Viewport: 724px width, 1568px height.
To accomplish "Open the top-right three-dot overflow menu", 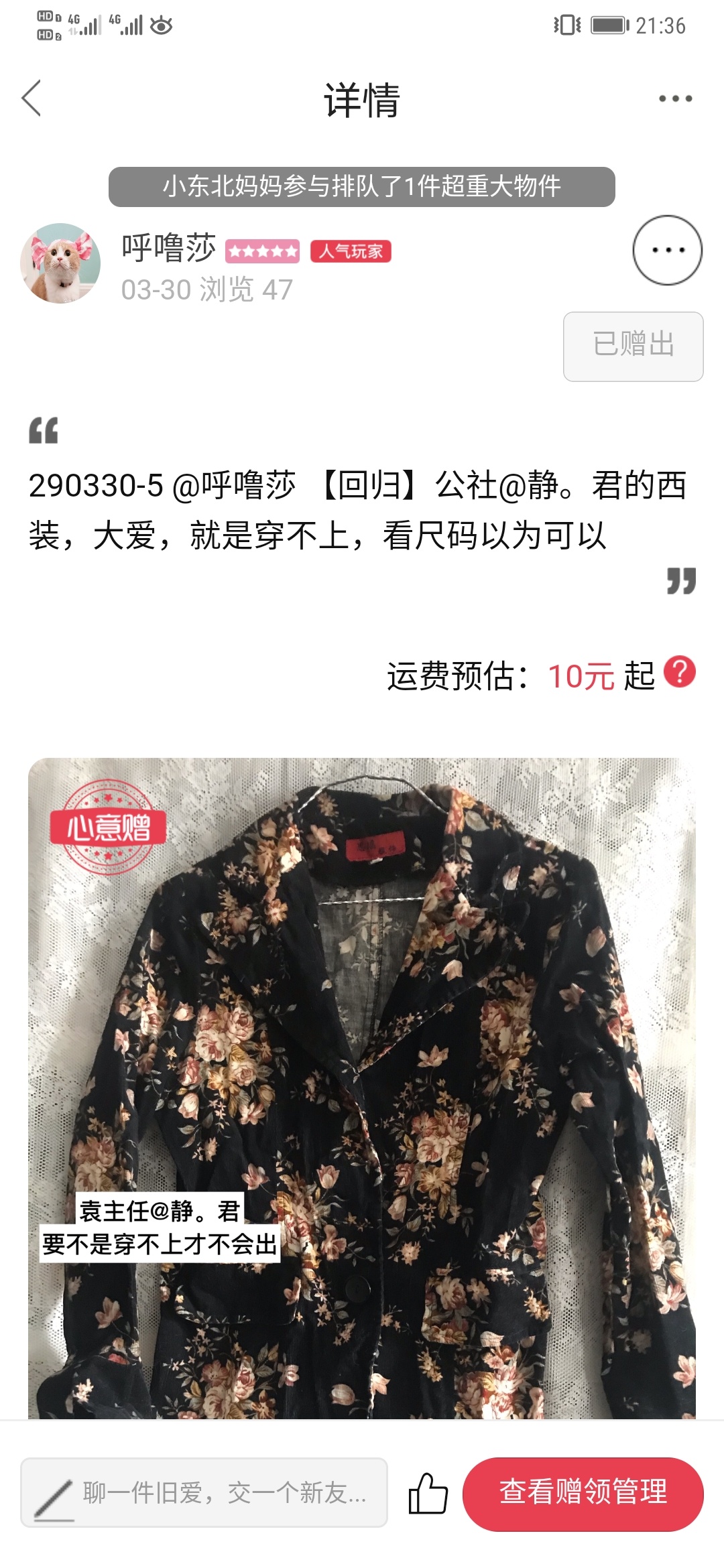I will click(675, 99).
